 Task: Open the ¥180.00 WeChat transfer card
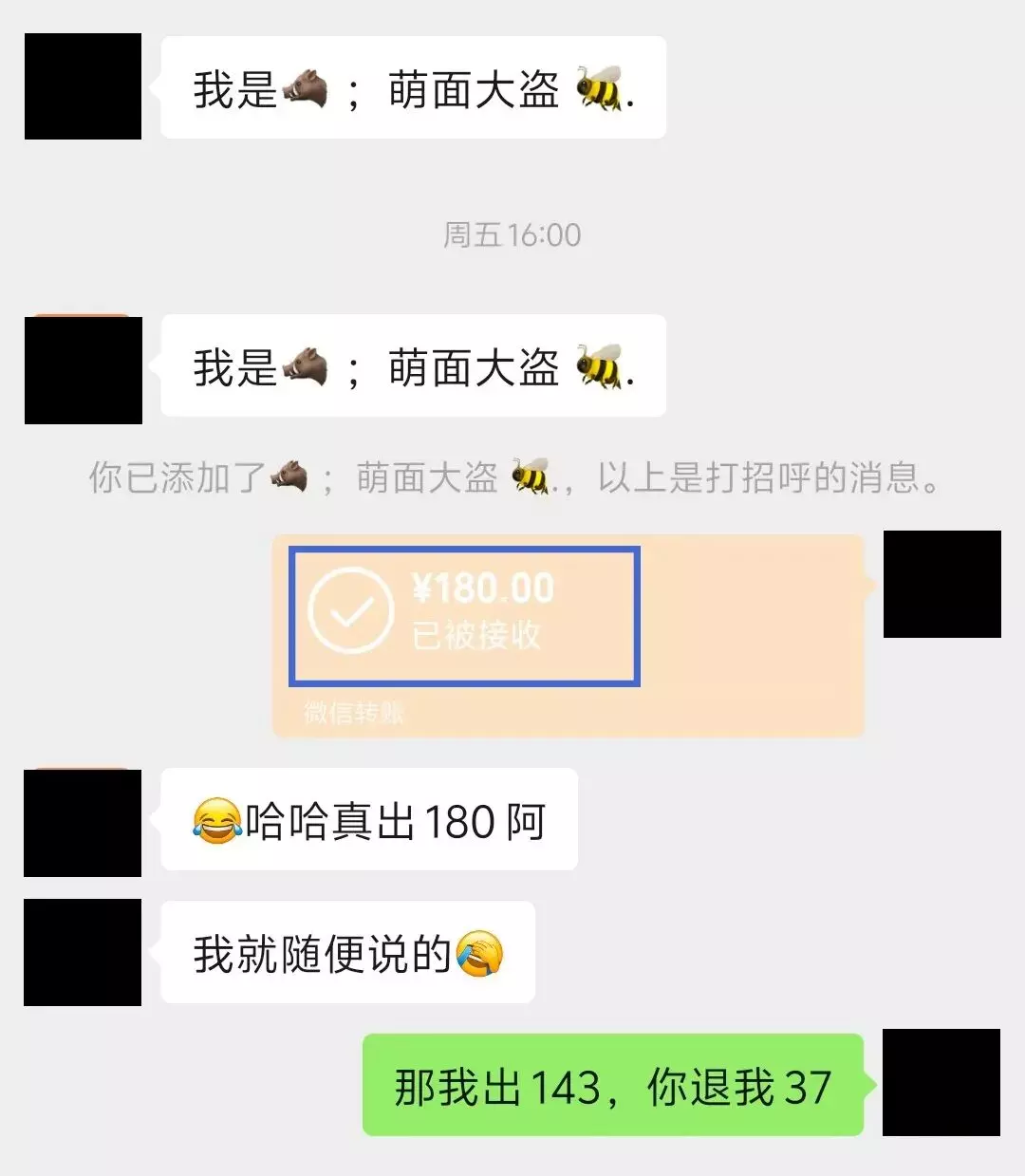pos(568,634)
